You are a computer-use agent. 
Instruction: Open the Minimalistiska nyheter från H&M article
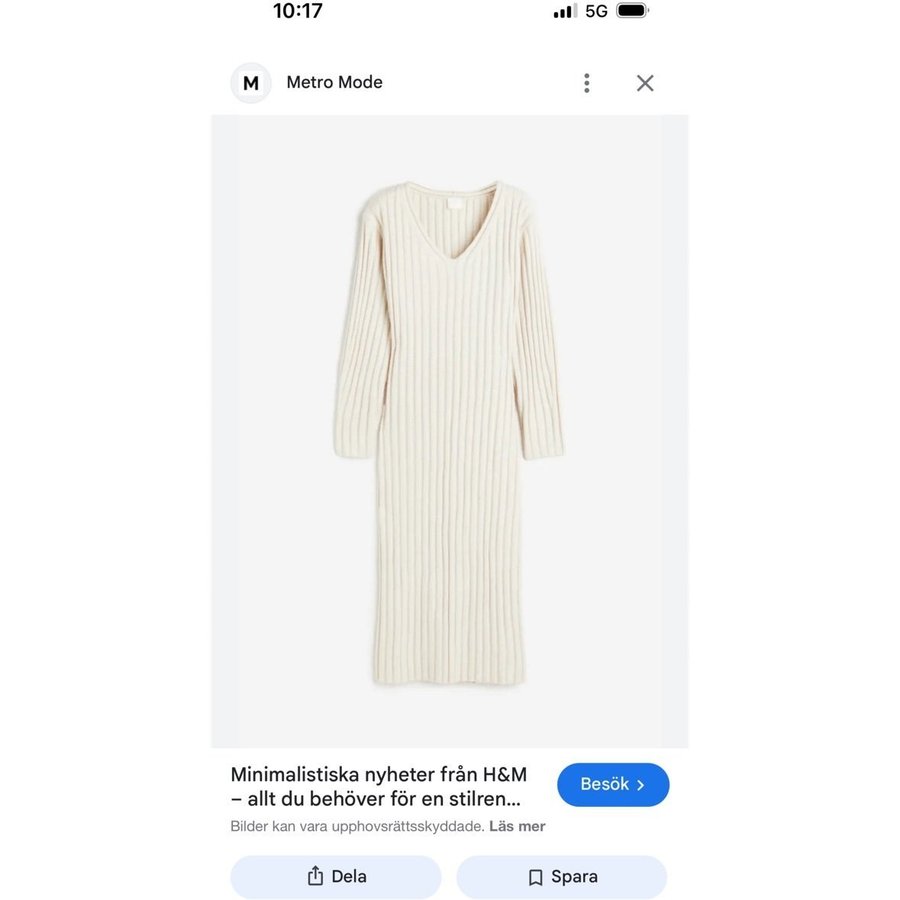coord(379,787)
